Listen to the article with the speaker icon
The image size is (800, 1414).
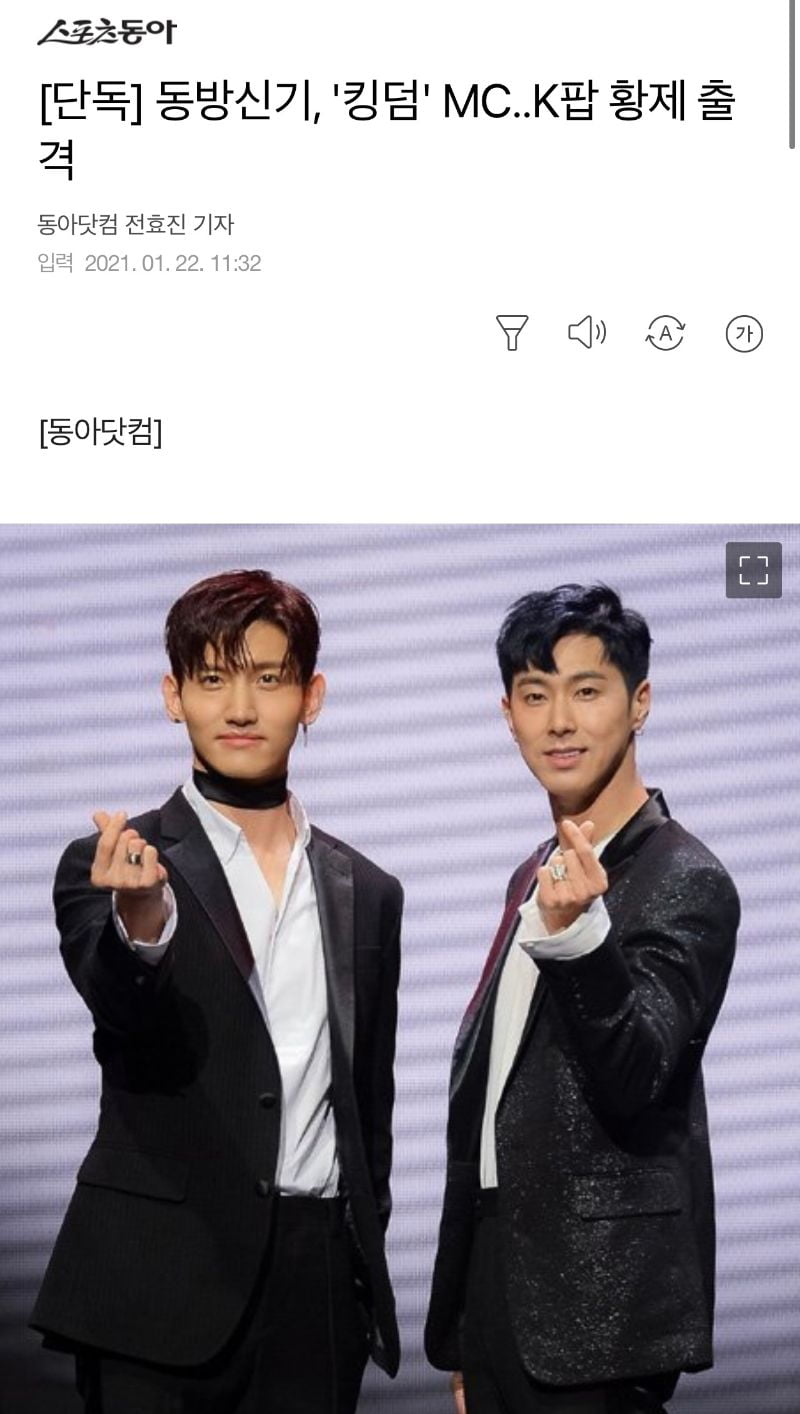pyautogui.click(x=587, y=332)
